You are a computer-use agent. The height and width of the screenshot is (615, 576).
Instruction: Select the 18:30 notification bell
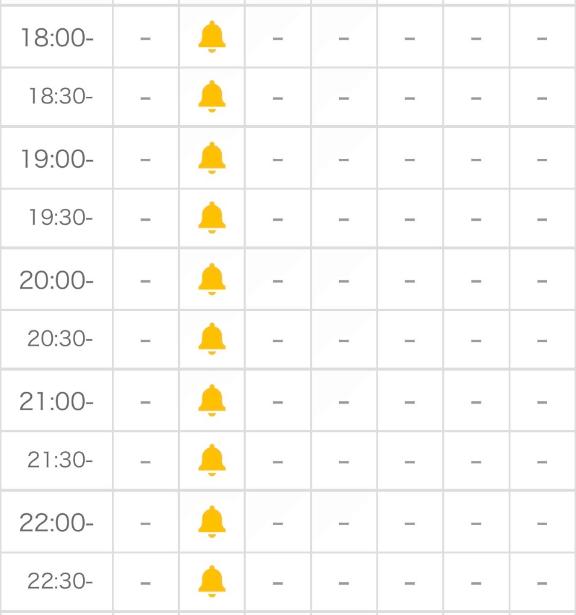point(212,96)
